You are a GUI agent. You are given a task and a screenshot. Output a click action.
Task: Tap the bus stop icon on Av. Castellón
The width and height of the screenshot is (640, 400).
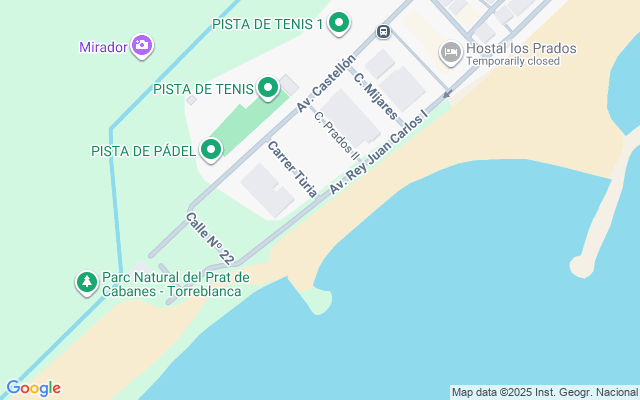coord(383,32)
